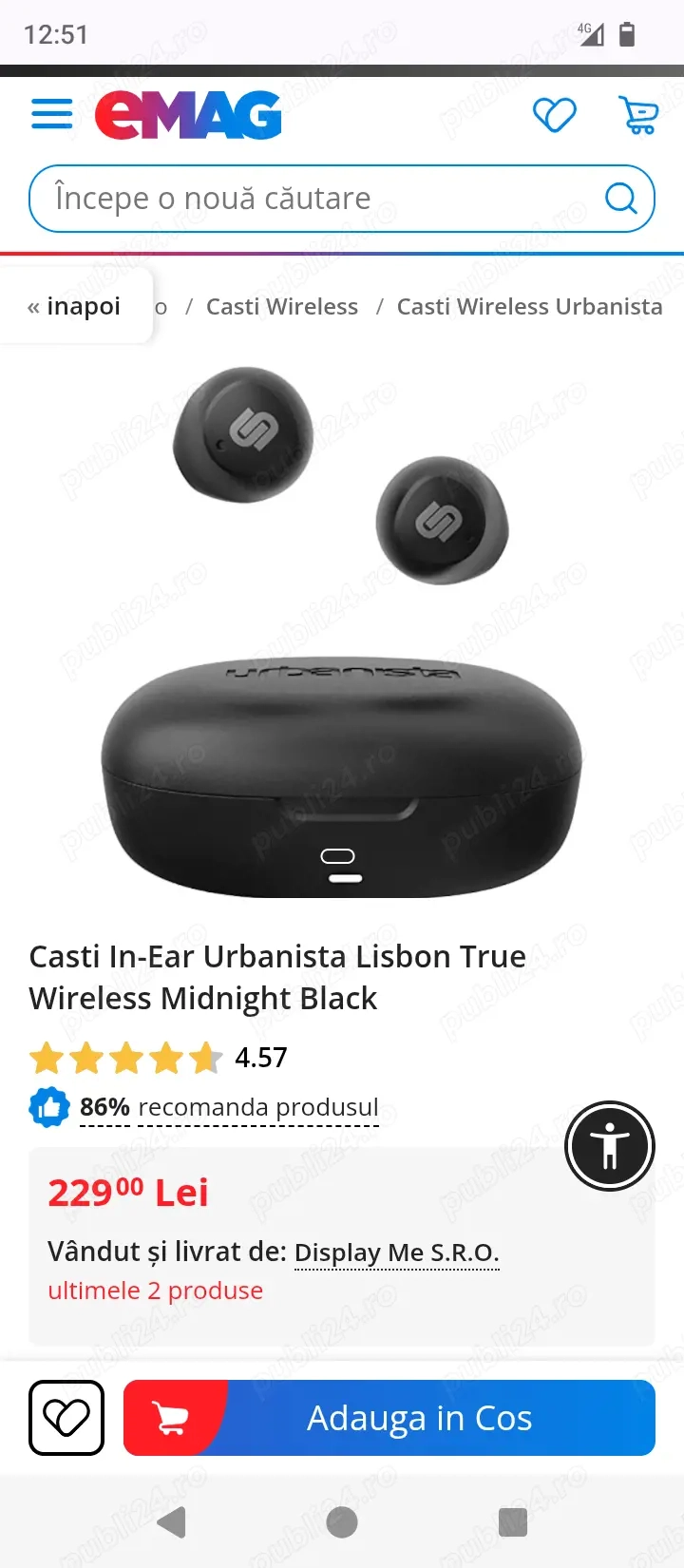Image resolution: width=684 pixels, height=1568 pixels.
Task: Open the Display Me S.R.O. seller link
Action: [x=397, y=1252]
